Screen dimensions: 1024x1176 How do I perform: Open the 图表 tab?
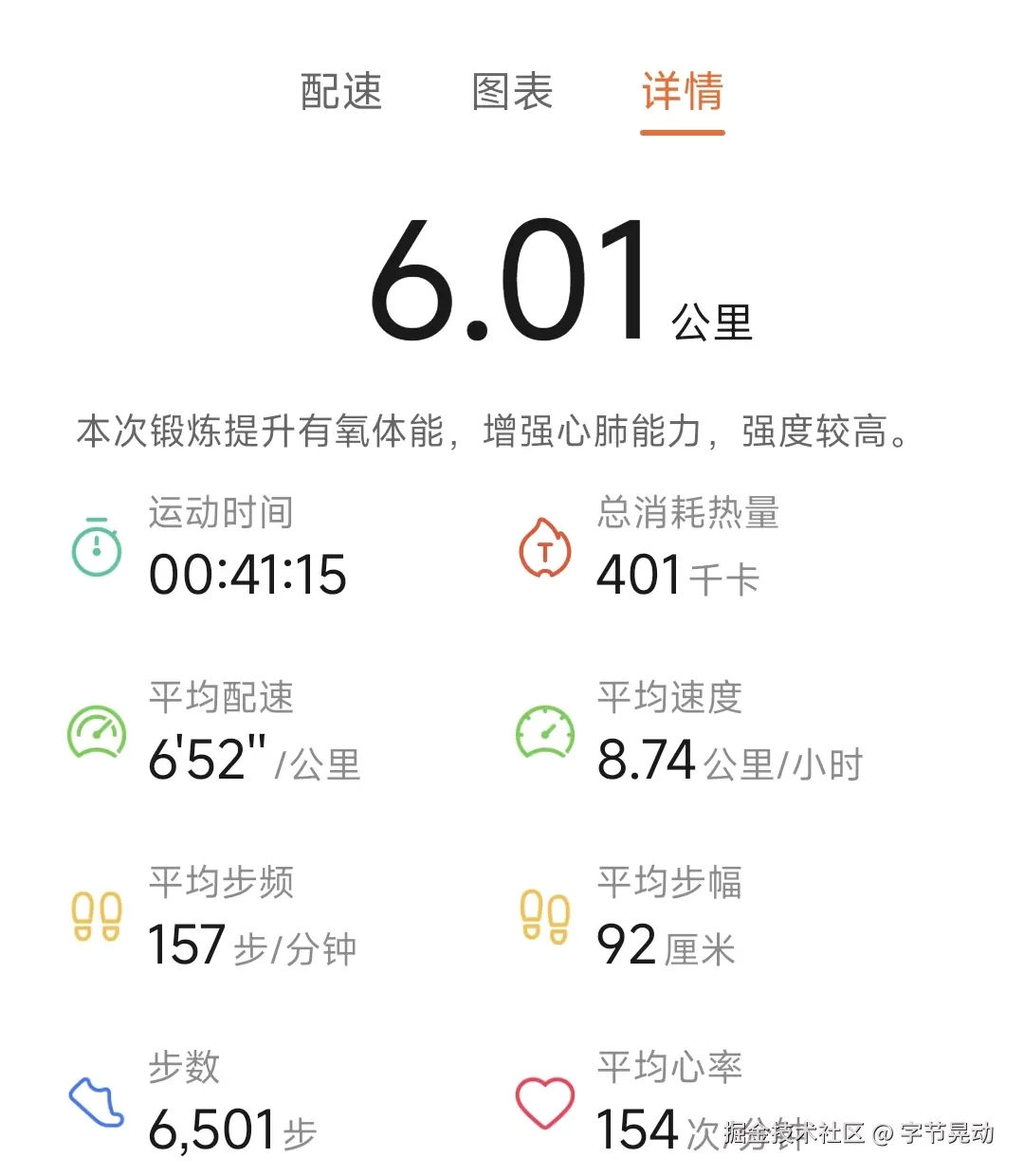512,93
